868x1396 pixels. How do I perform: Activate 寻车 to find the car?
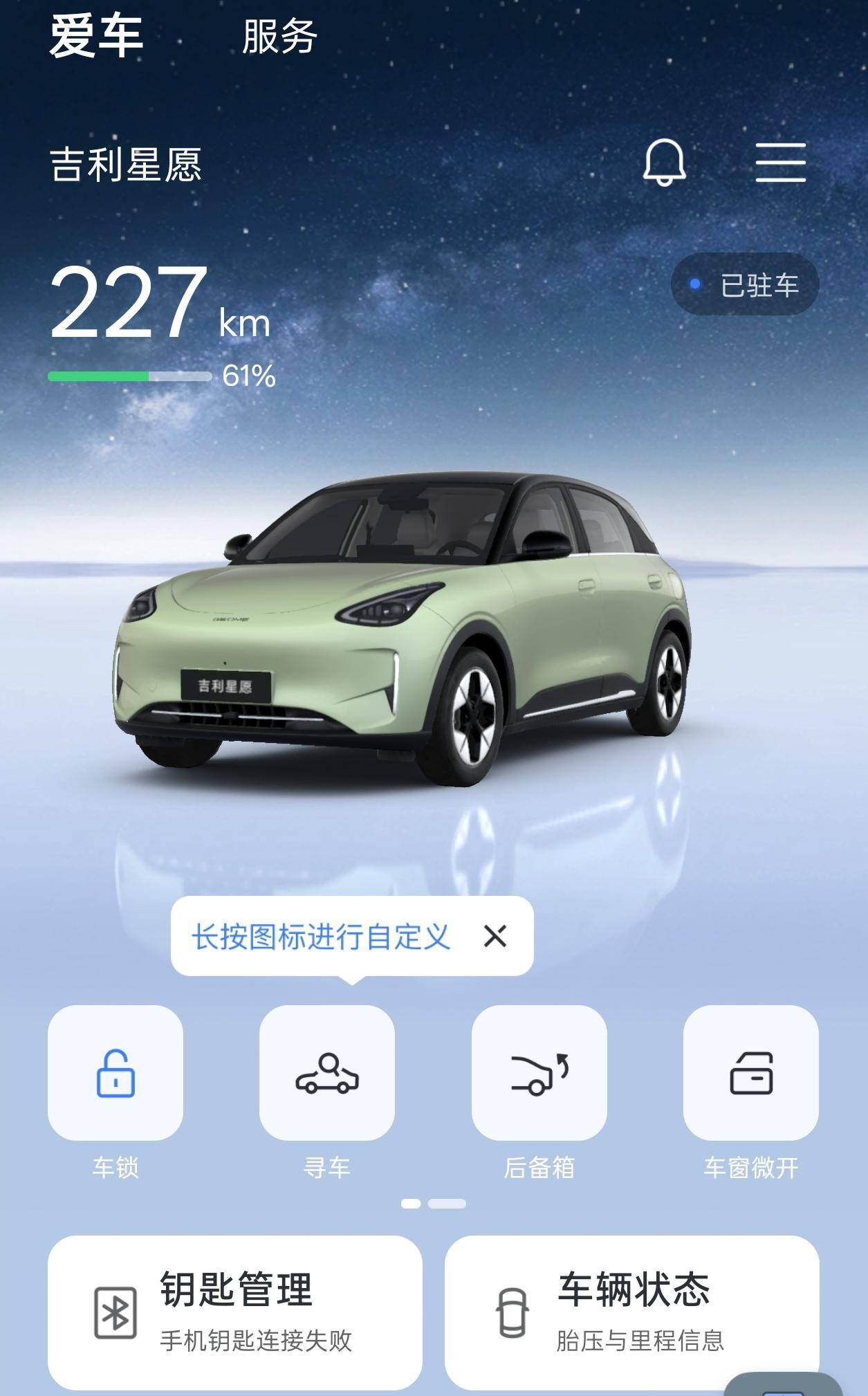pos(327,1072)
